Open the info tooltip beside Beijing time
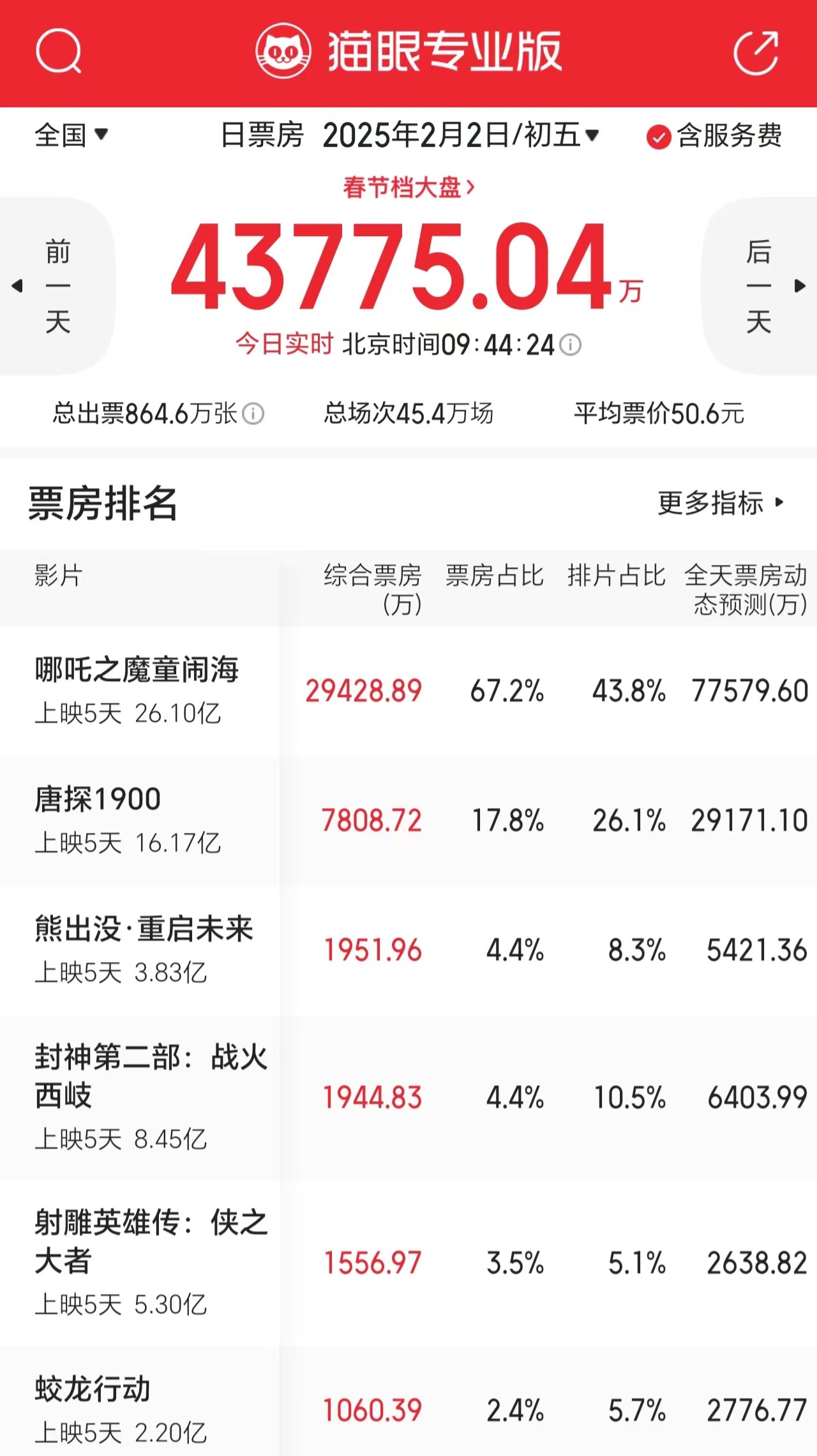The height and width of the screenshot is (1456, 817). click(570, 345)
